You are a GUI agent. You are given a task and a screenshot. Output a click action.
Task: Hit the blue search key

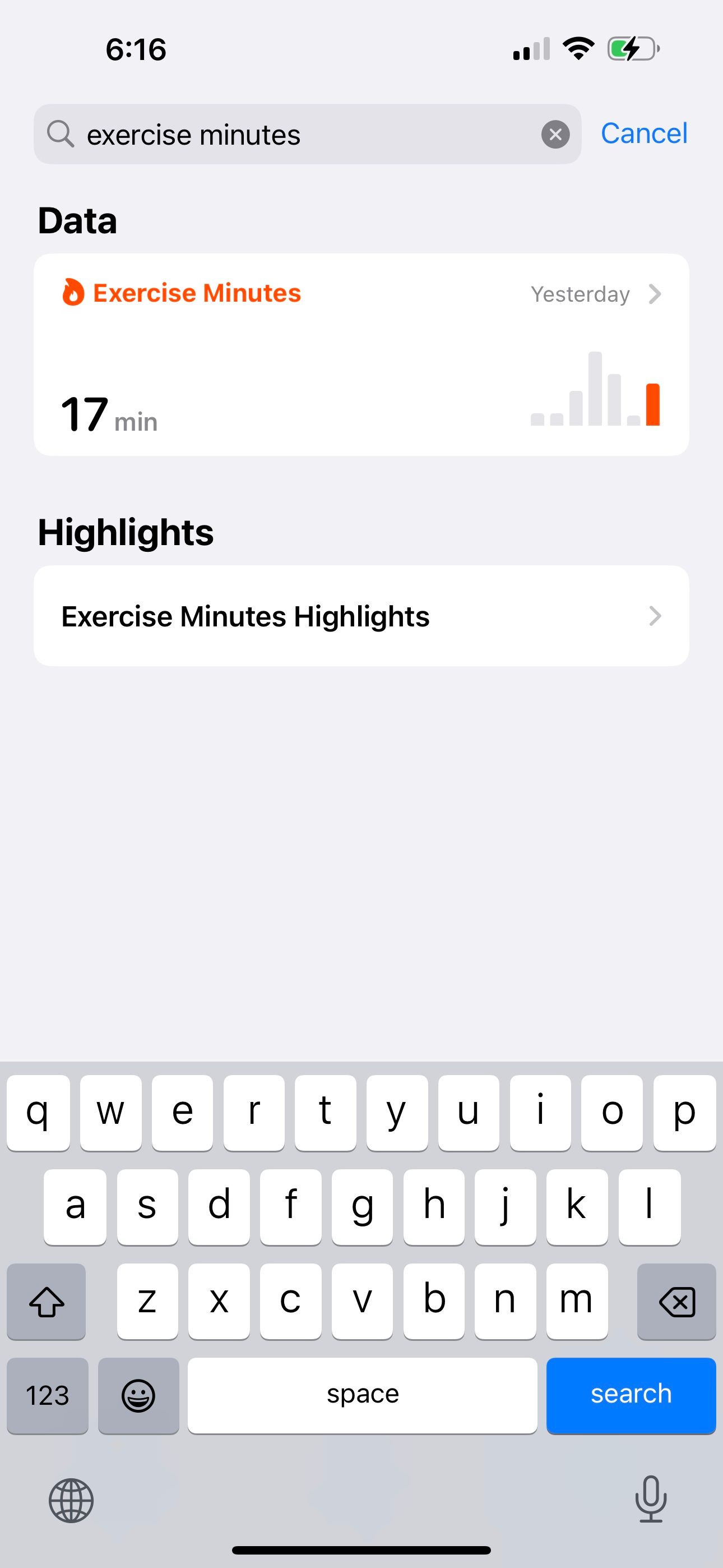(631, 1395)
